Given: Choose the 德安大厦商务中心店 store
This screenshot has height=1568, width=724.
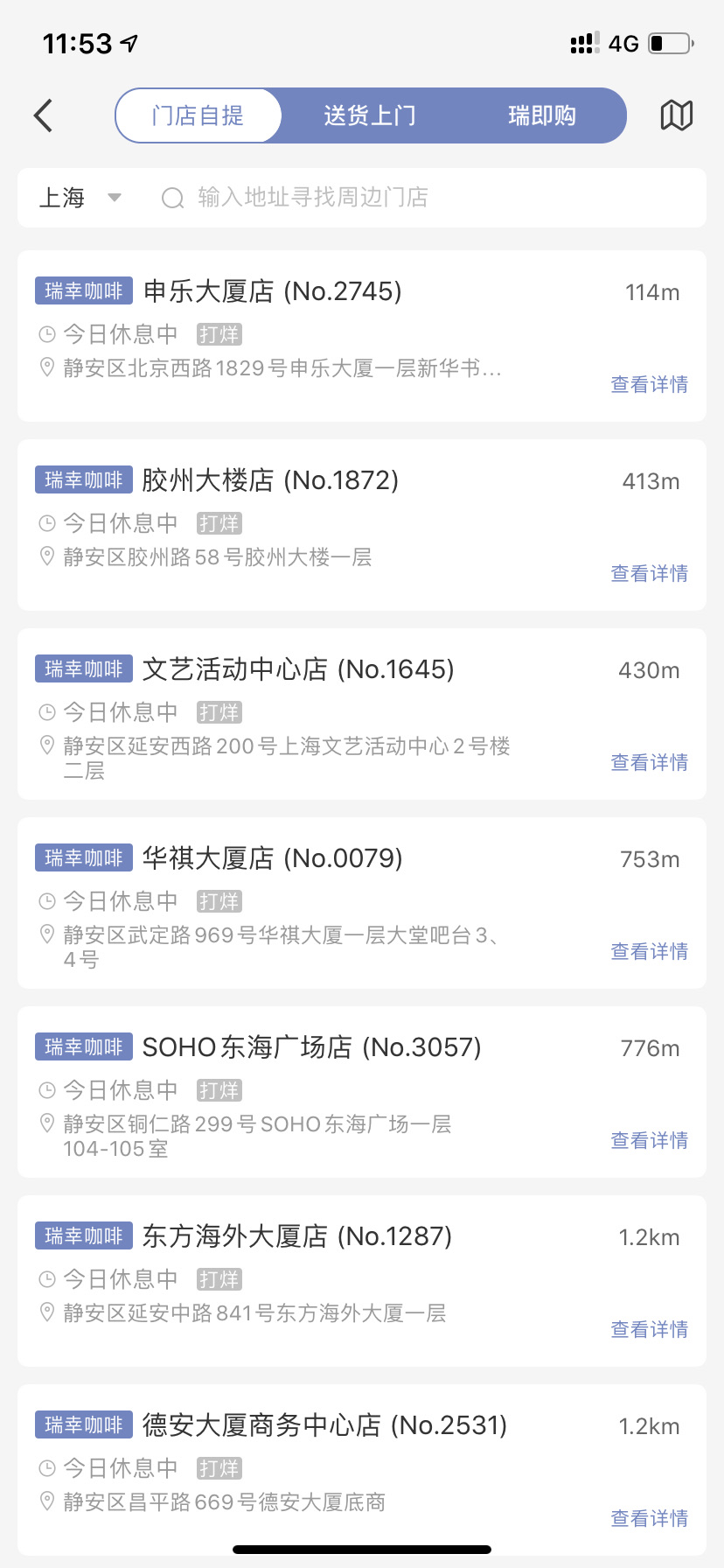Looking at the screenshot, I should point(362,1470).
